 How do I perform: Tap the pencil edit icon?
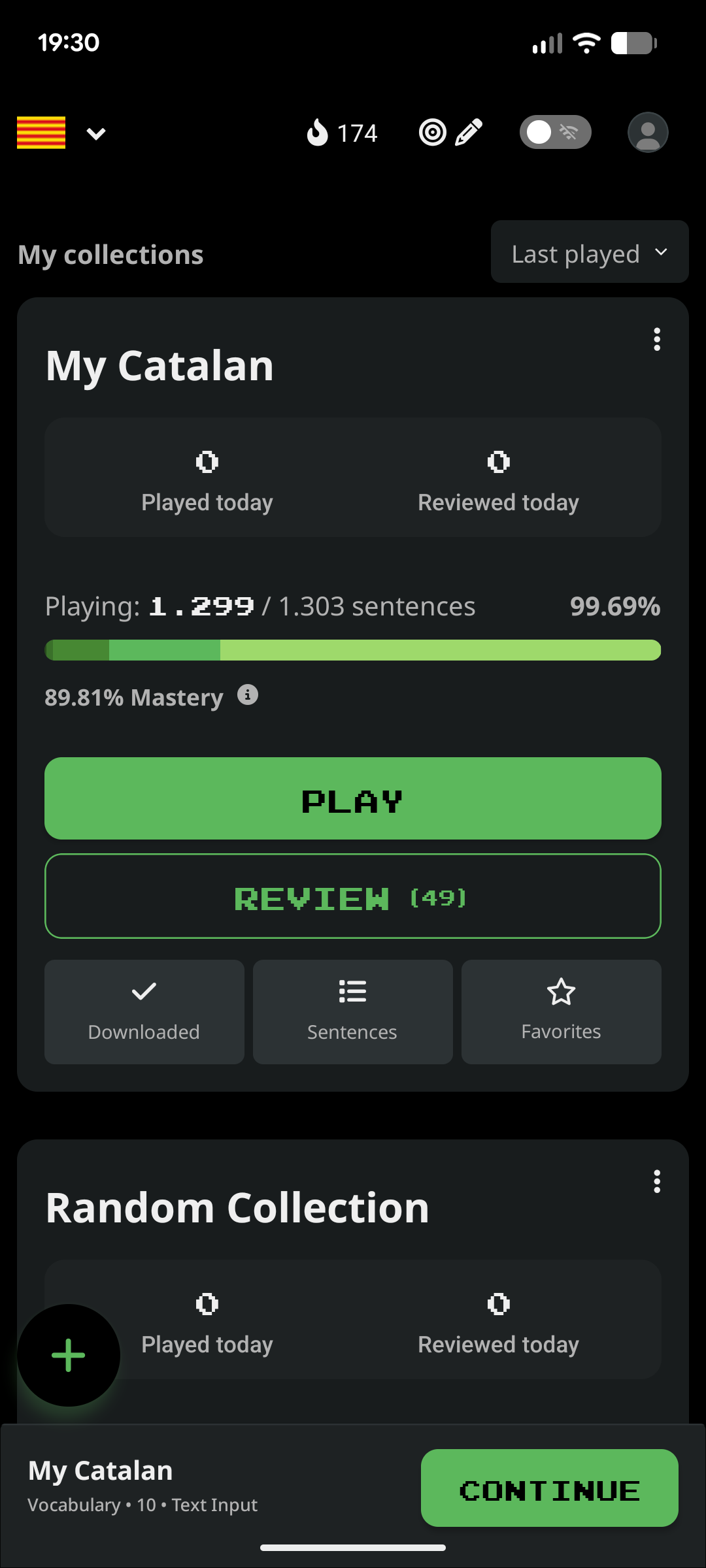point(469,133)
